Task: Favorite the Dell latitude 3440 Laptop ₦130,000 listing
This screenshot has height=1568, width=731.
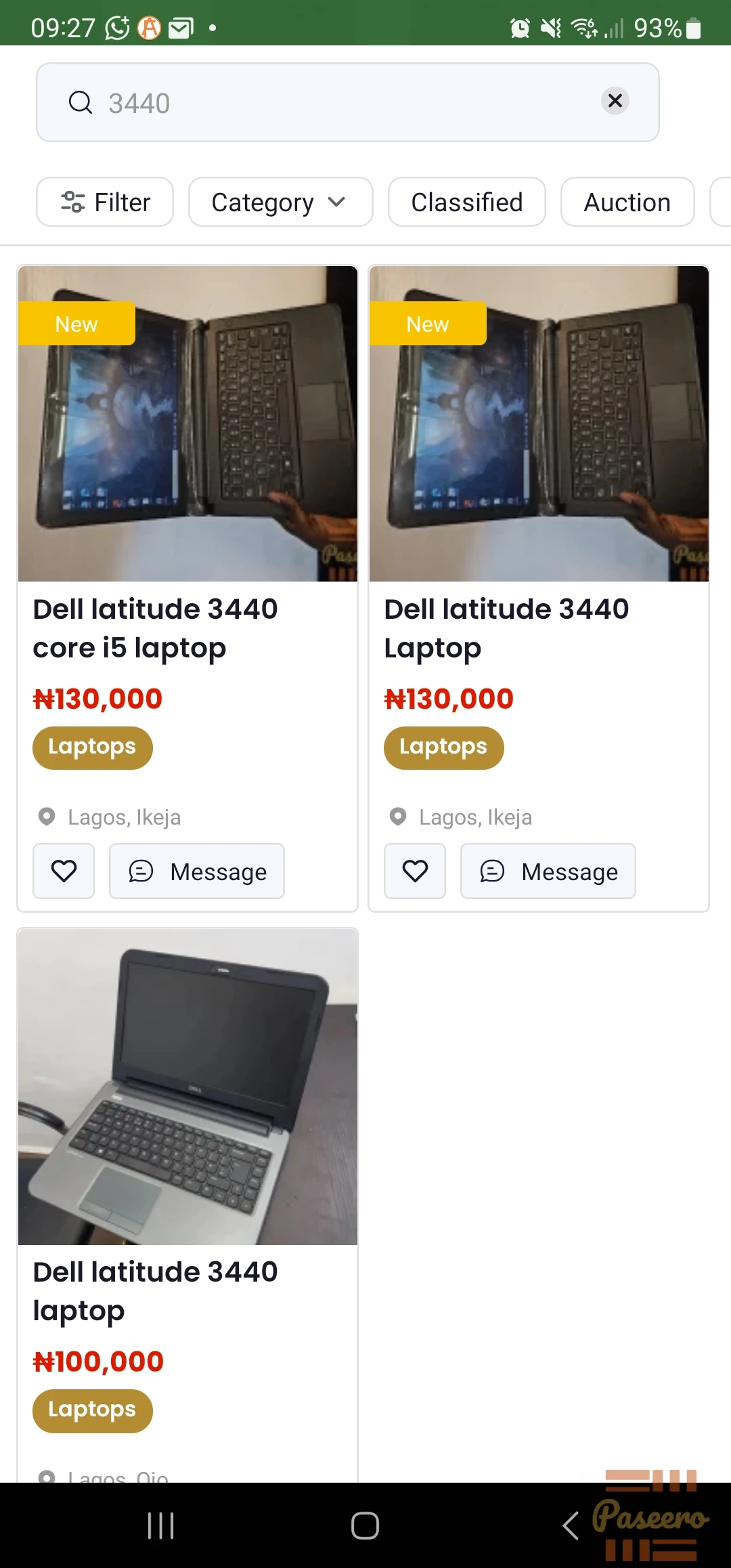Action: coord(415,871)
